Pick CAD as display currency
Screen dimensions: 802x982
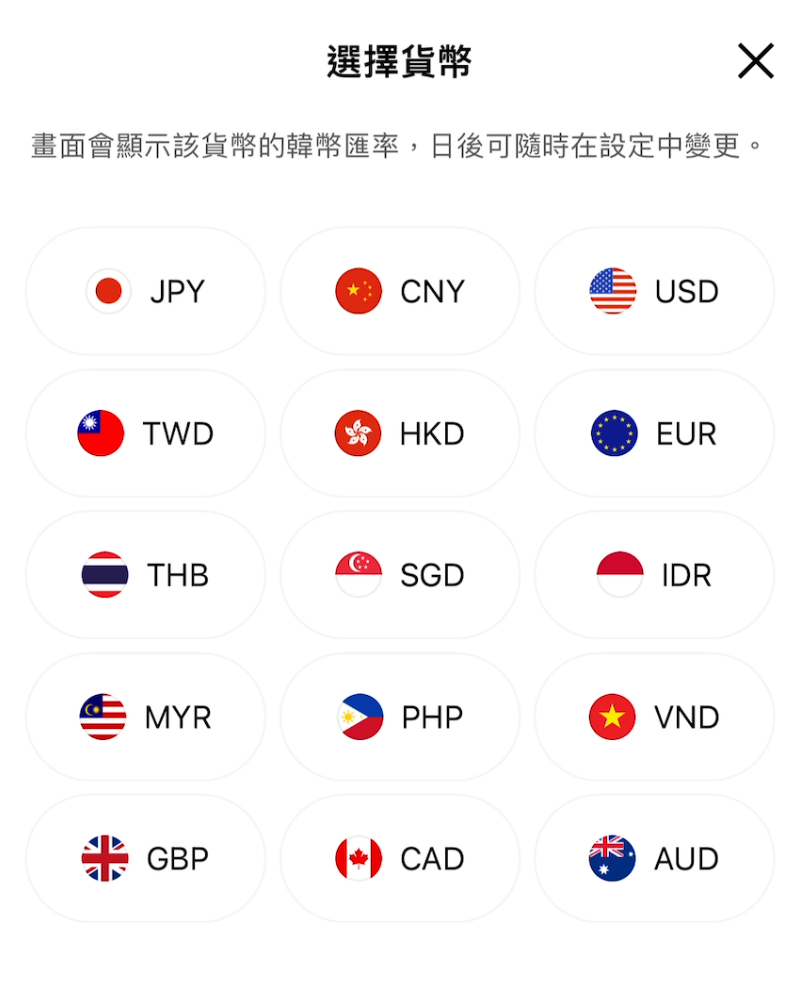[x=400, y=859]
